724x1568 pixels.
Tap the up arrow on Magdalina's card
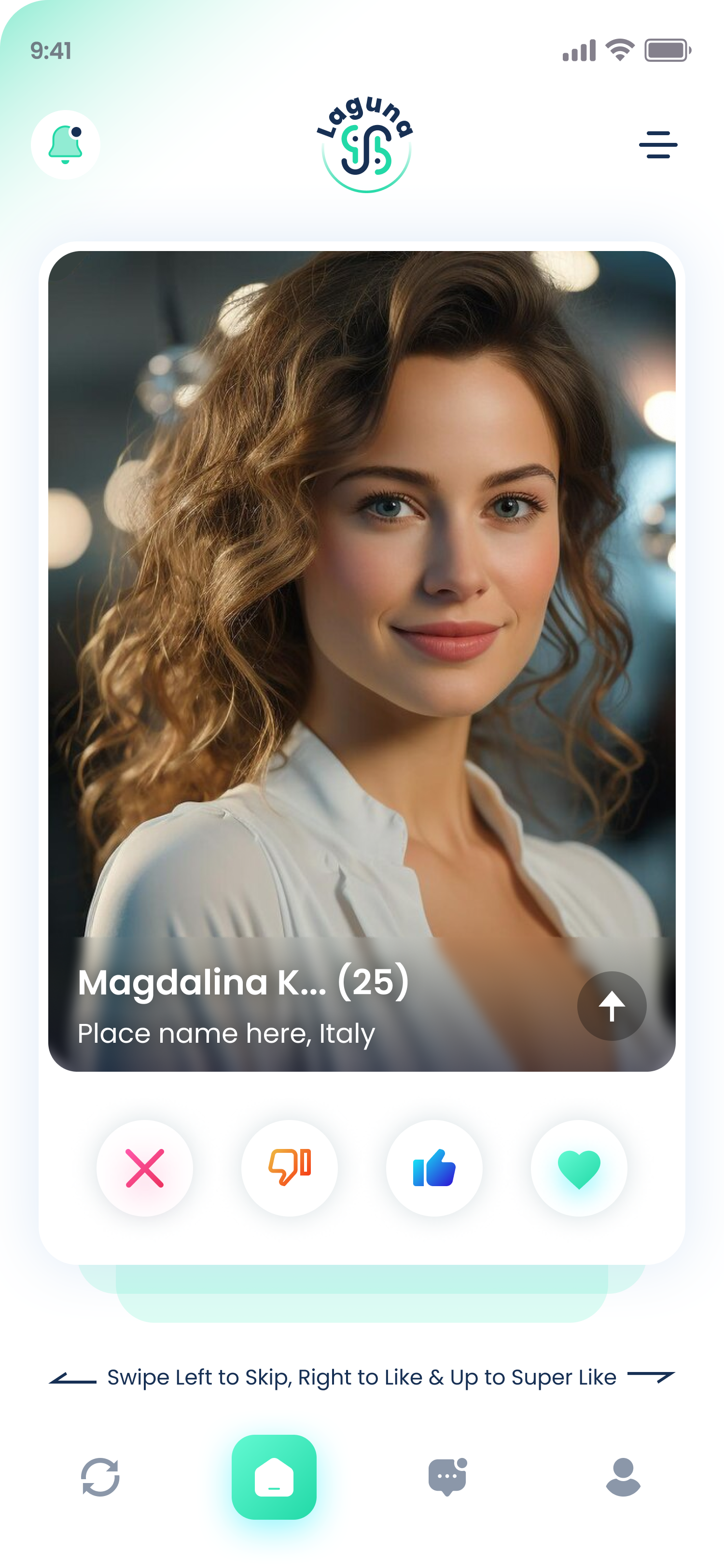click(612, 1006)
